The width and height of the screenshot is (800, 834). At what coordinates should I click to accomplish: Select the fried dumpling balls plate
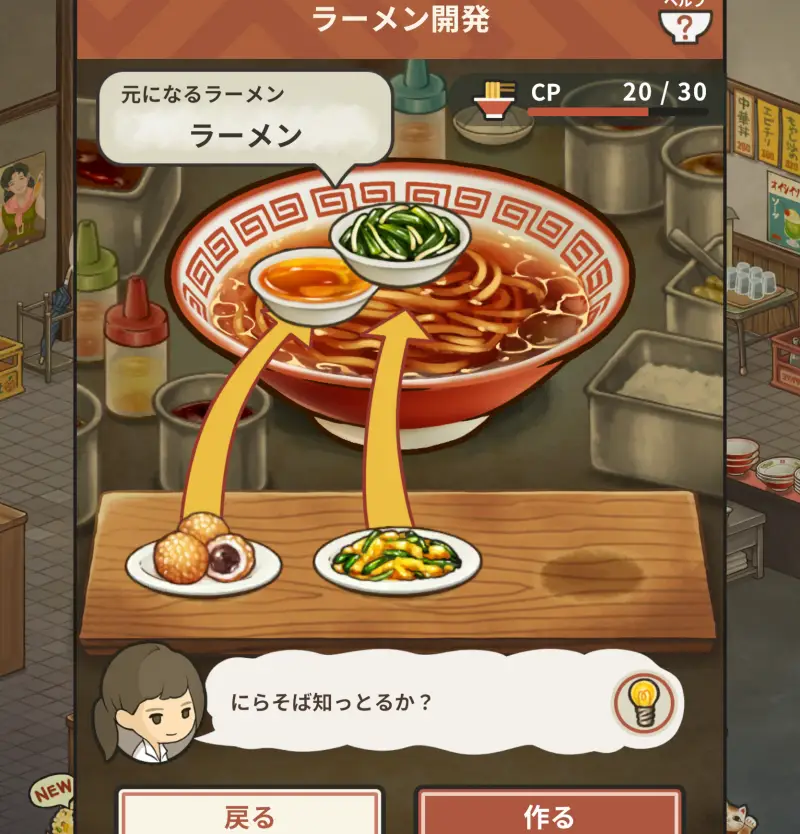coord(204,554)
